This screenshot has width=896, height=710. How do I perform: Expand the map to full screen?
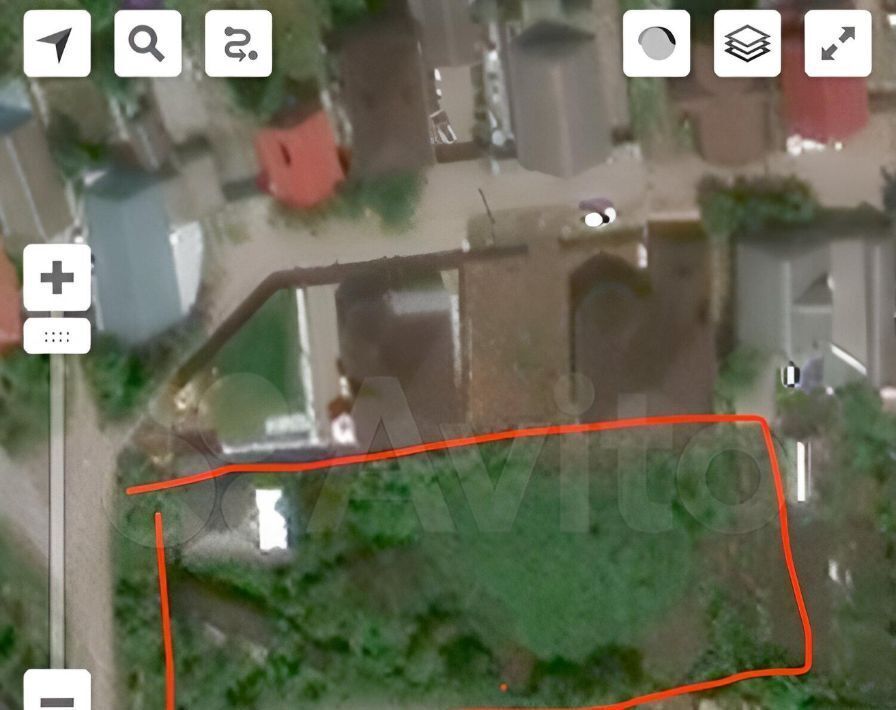[838, 44]
